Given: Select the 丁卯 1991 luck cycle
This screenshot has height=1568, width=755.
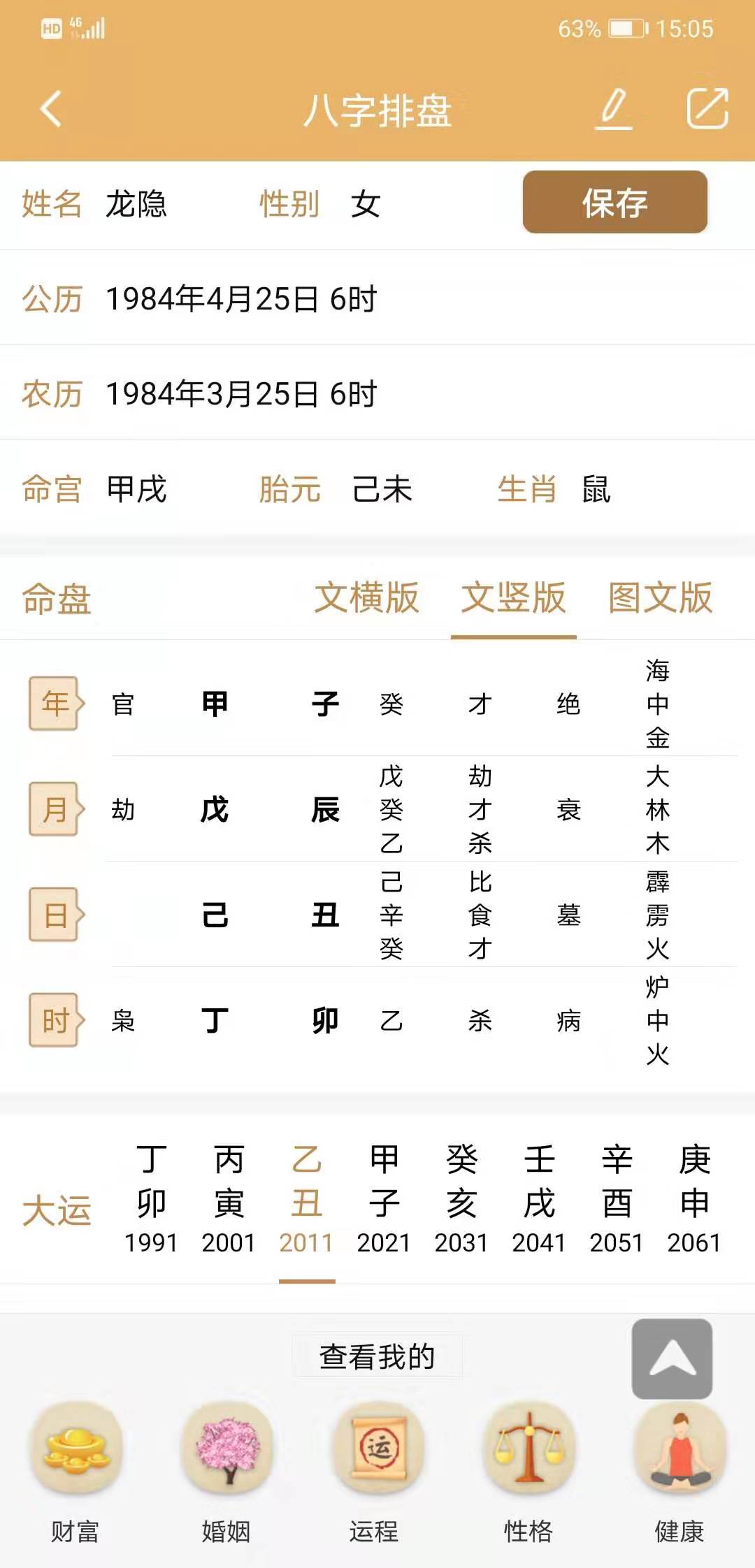Looking at the screenshot, I should (x=151, y=1200).
